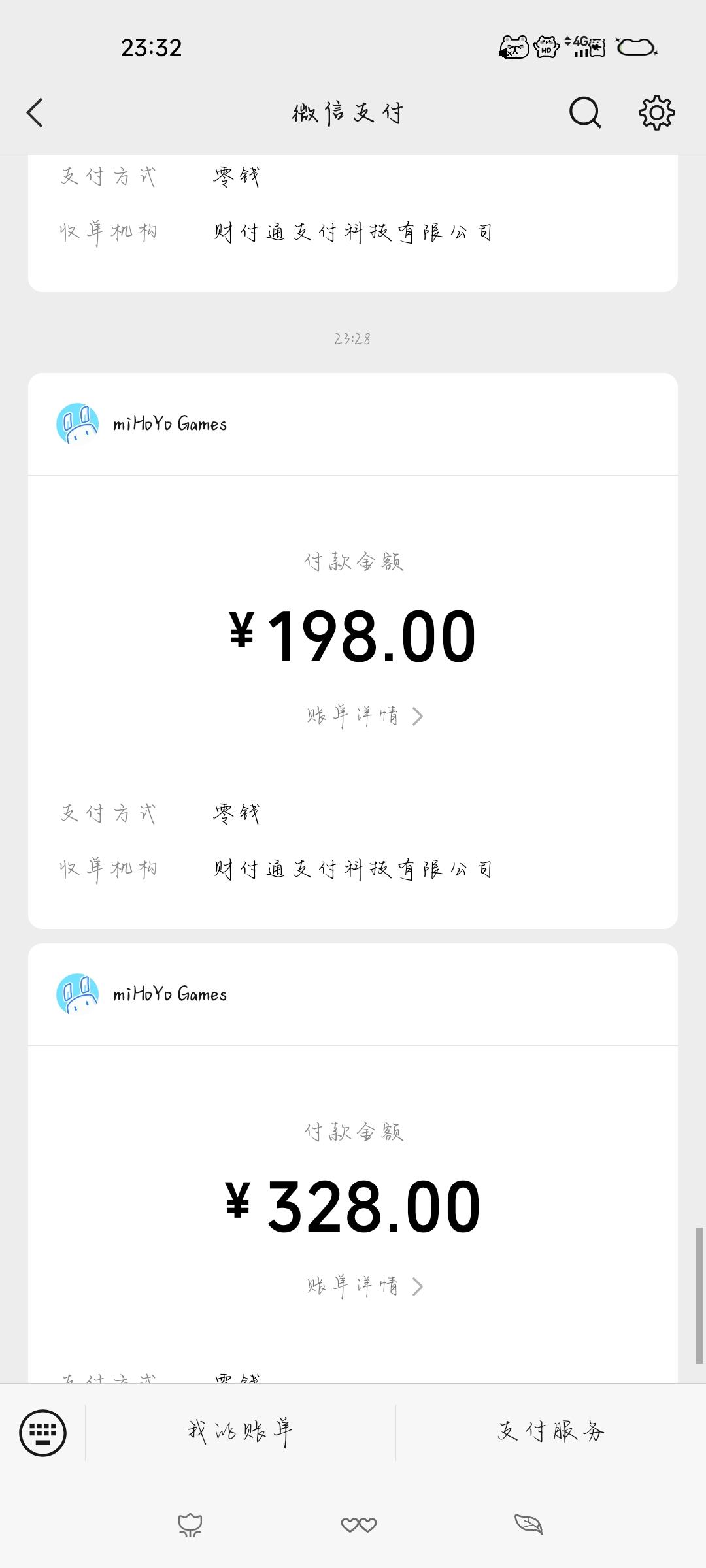Tap the back arrow at top left

point(35,112)
